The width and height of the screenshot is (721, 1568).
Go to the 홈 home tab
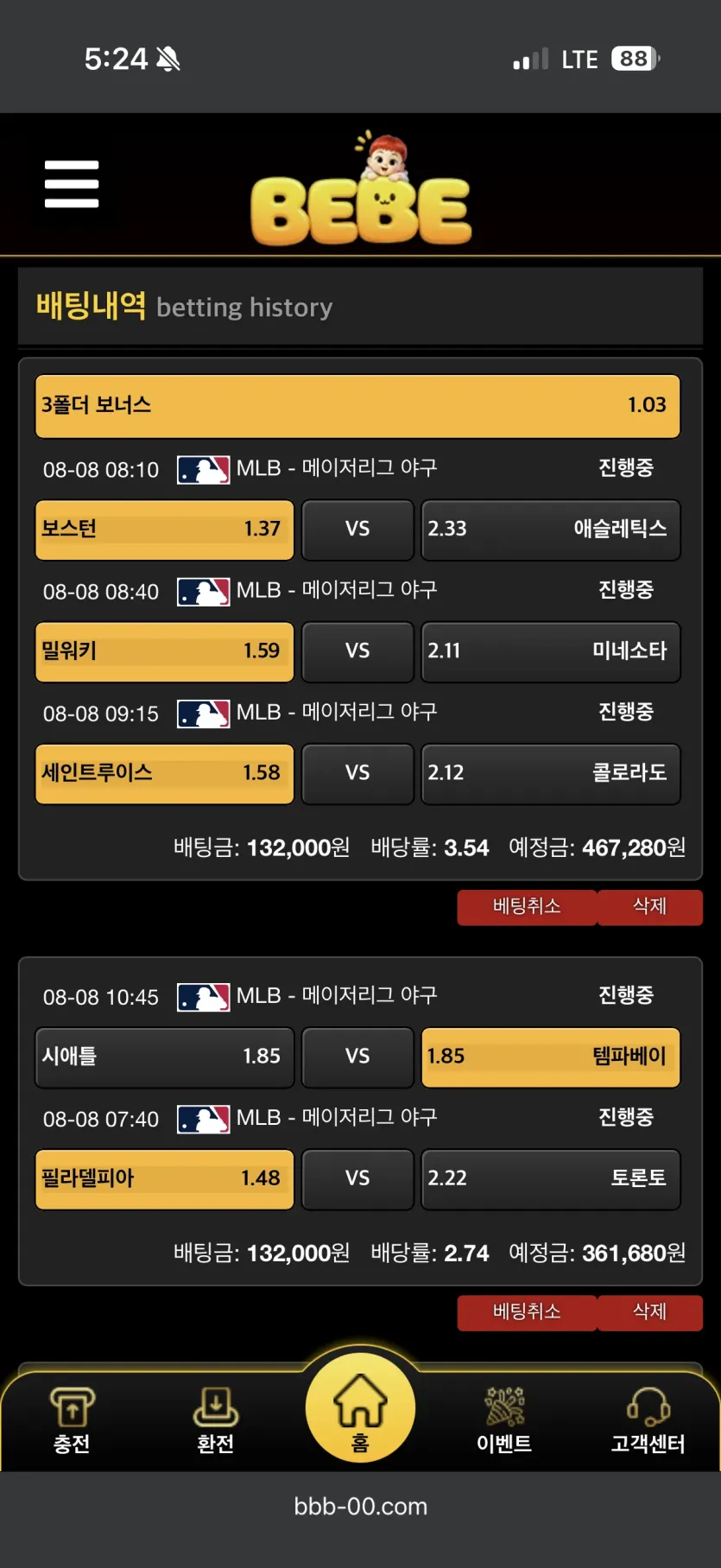tap(360, 1408)
